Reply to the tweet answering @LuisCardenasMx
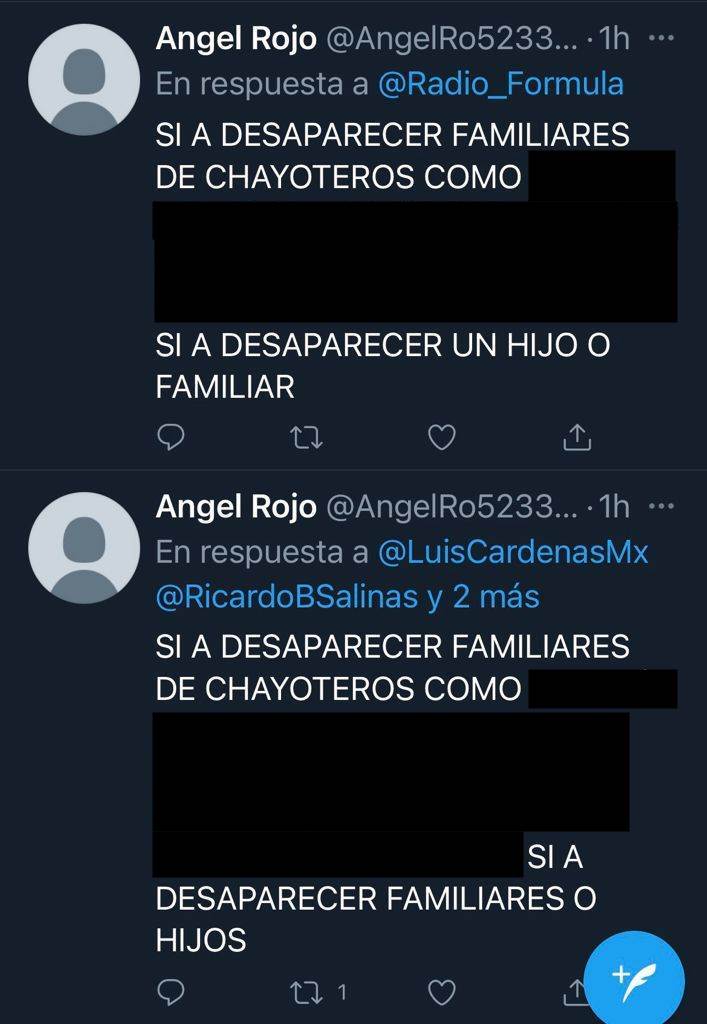707x1024 pixels. pyautogui.click(x=172, y=991)
